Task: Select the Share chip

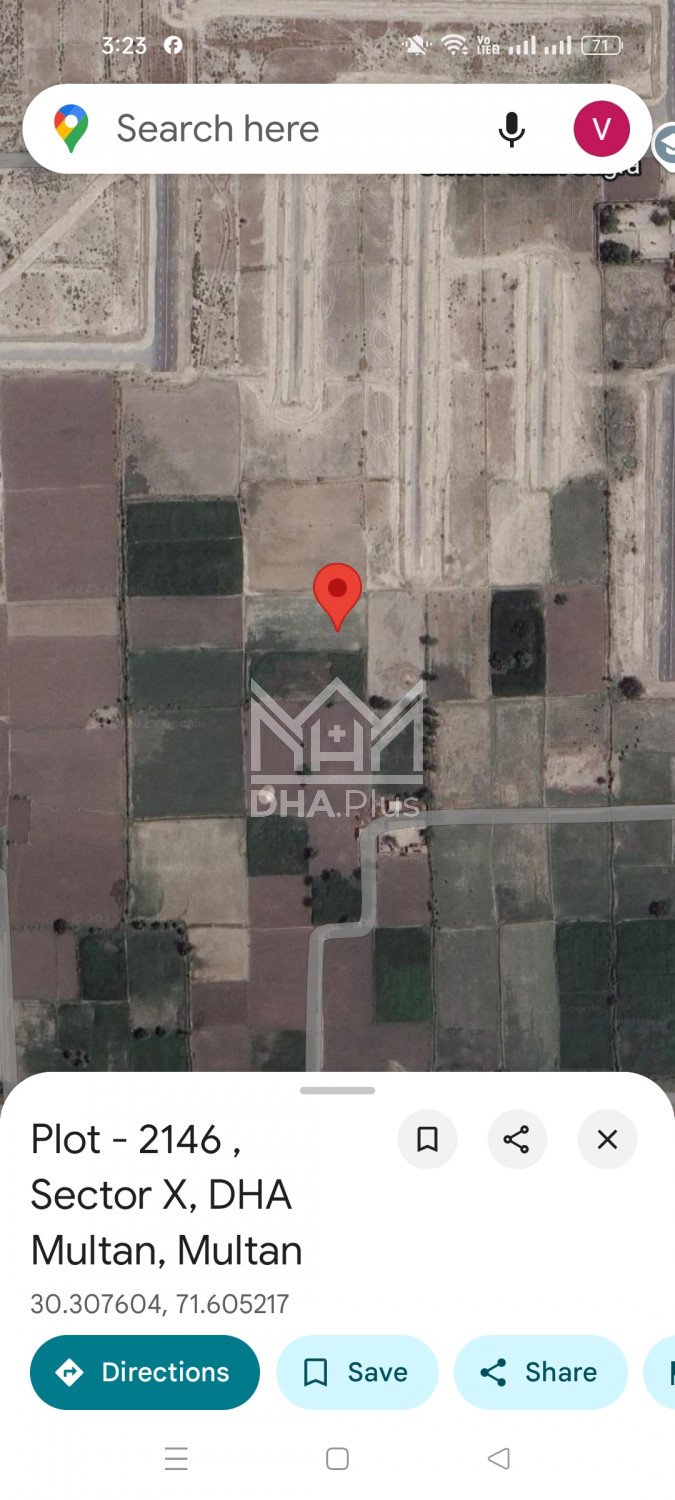Action: pyautogui.click(x=540, y=1372)
